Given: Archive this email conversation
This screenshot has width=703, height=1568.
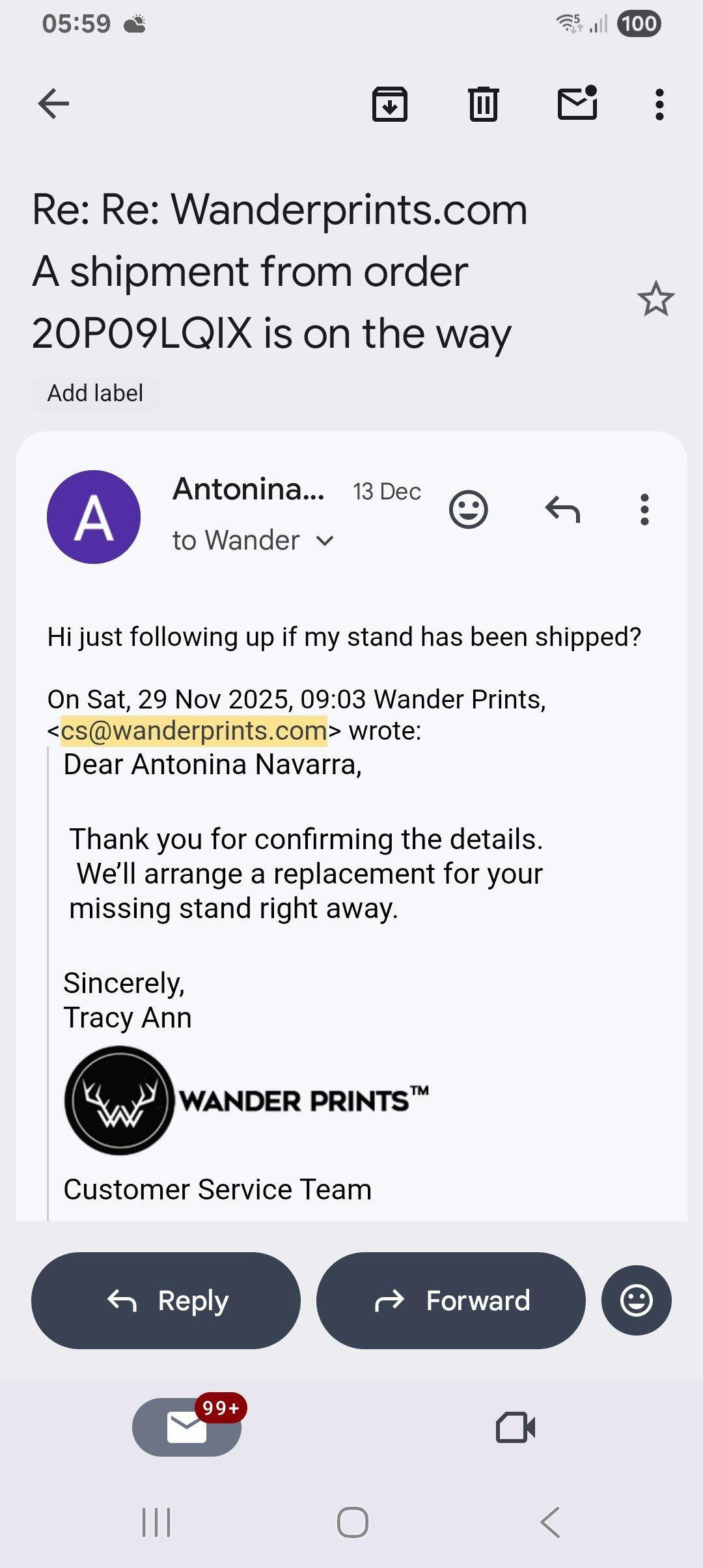Looking at the screenshot, I should pos(390,104).
